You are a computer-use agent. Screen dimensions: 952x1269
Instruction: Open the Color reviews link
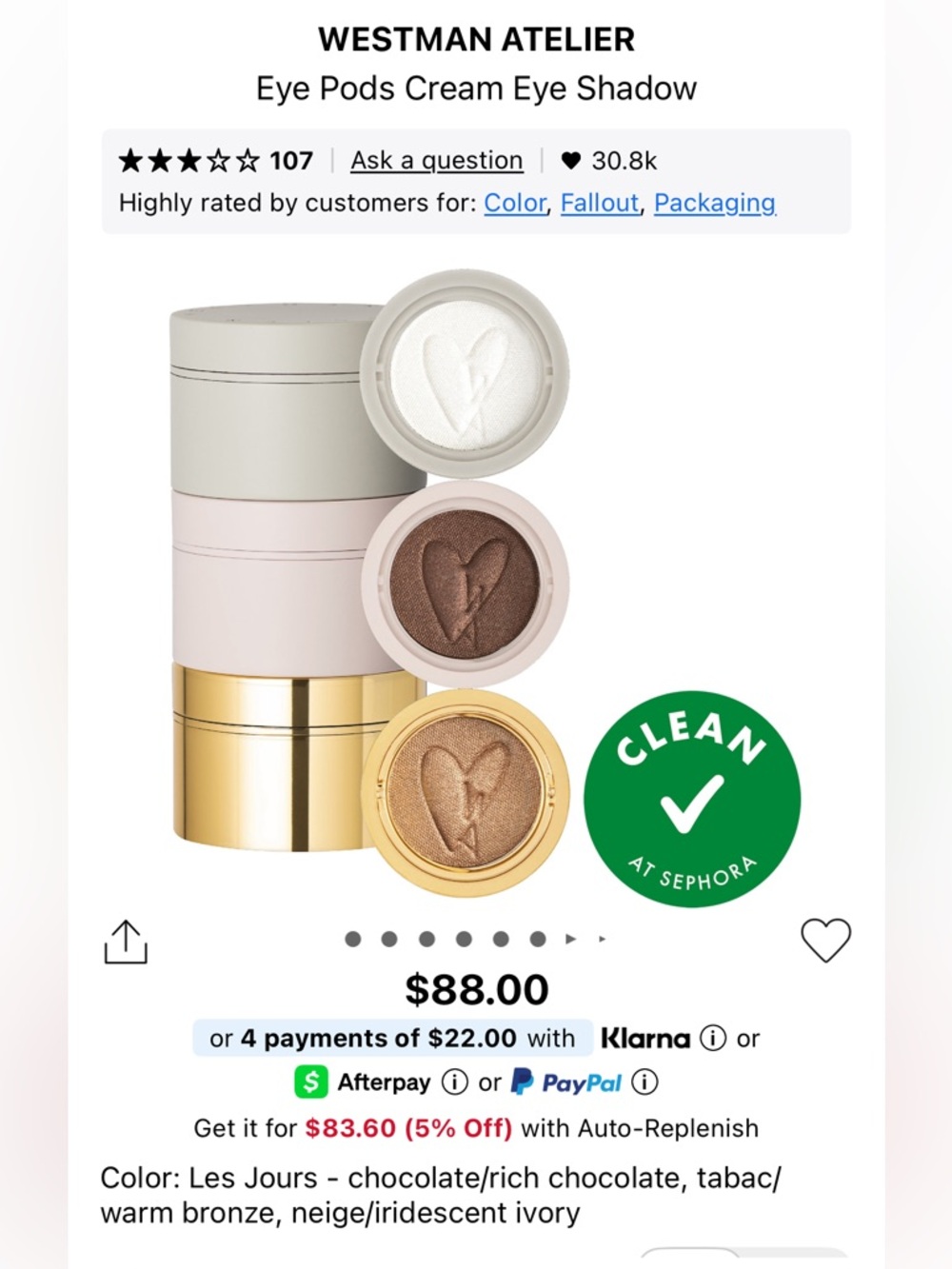pos(514,203)
